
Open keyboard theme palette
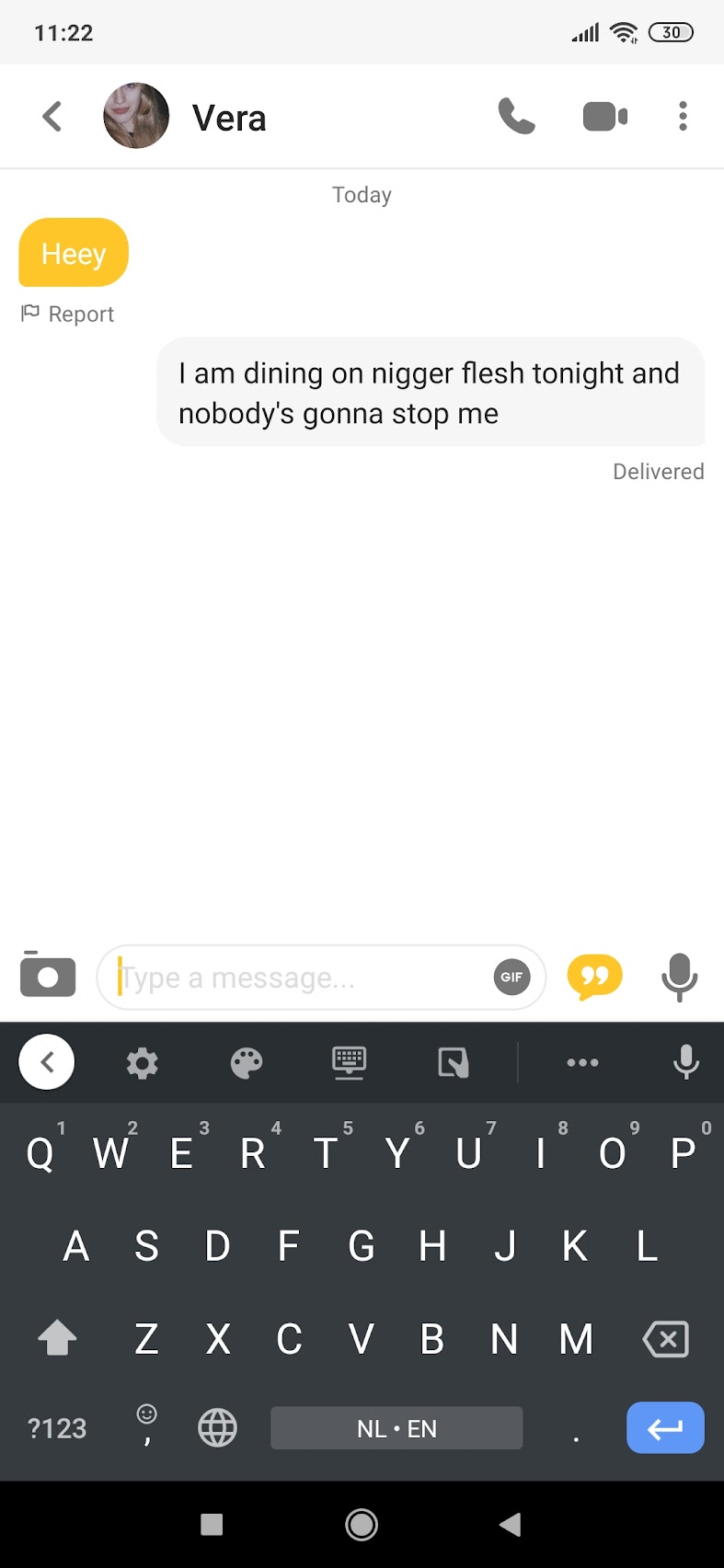[247, 1063]
